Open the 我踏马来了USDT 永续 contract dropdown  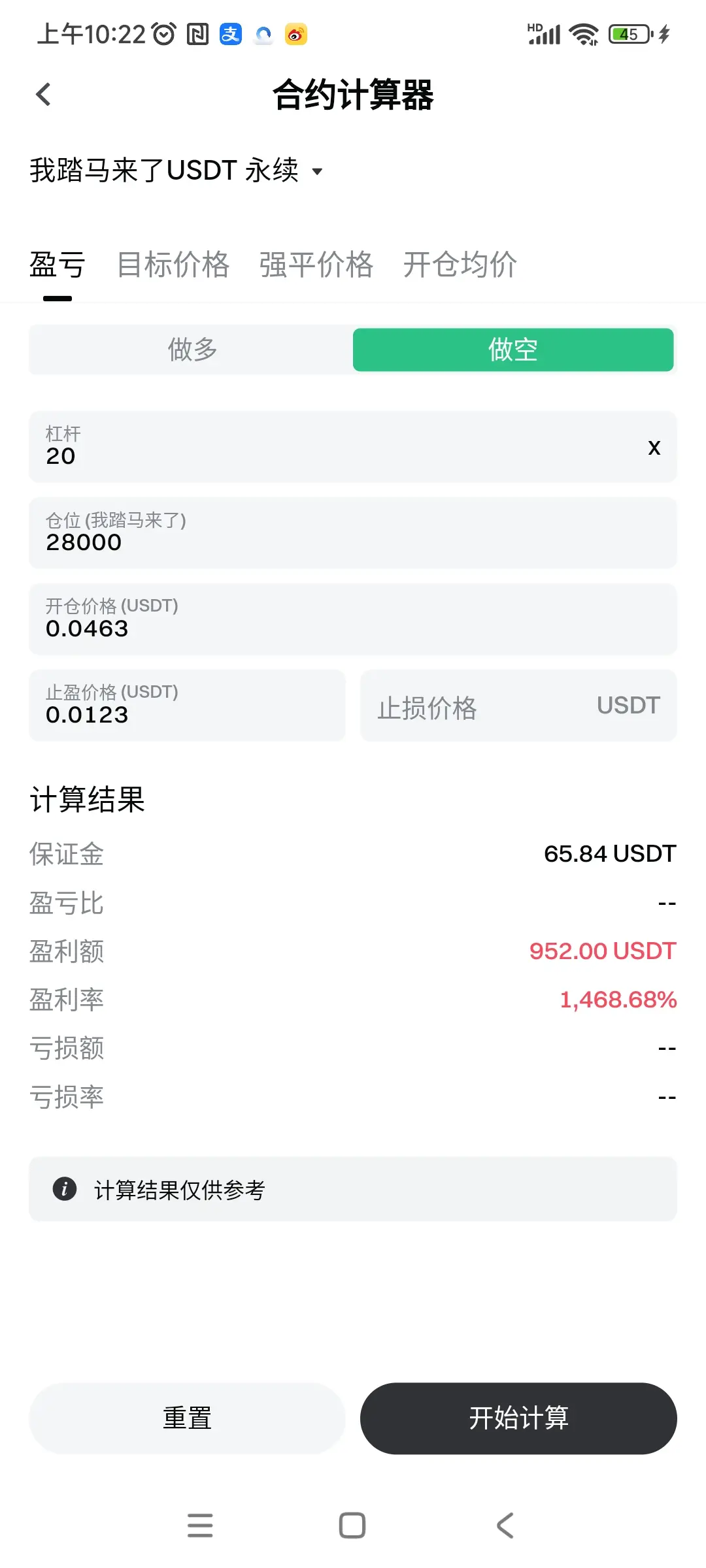coord(176,171)
